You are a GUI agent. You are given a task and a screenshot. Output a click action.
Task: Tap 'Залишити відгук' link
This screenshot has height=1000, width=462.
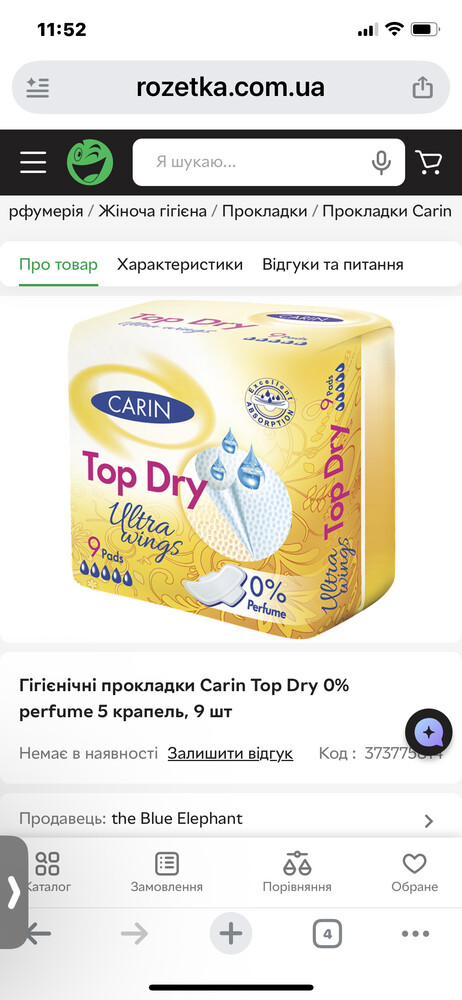tap(230, 753)
